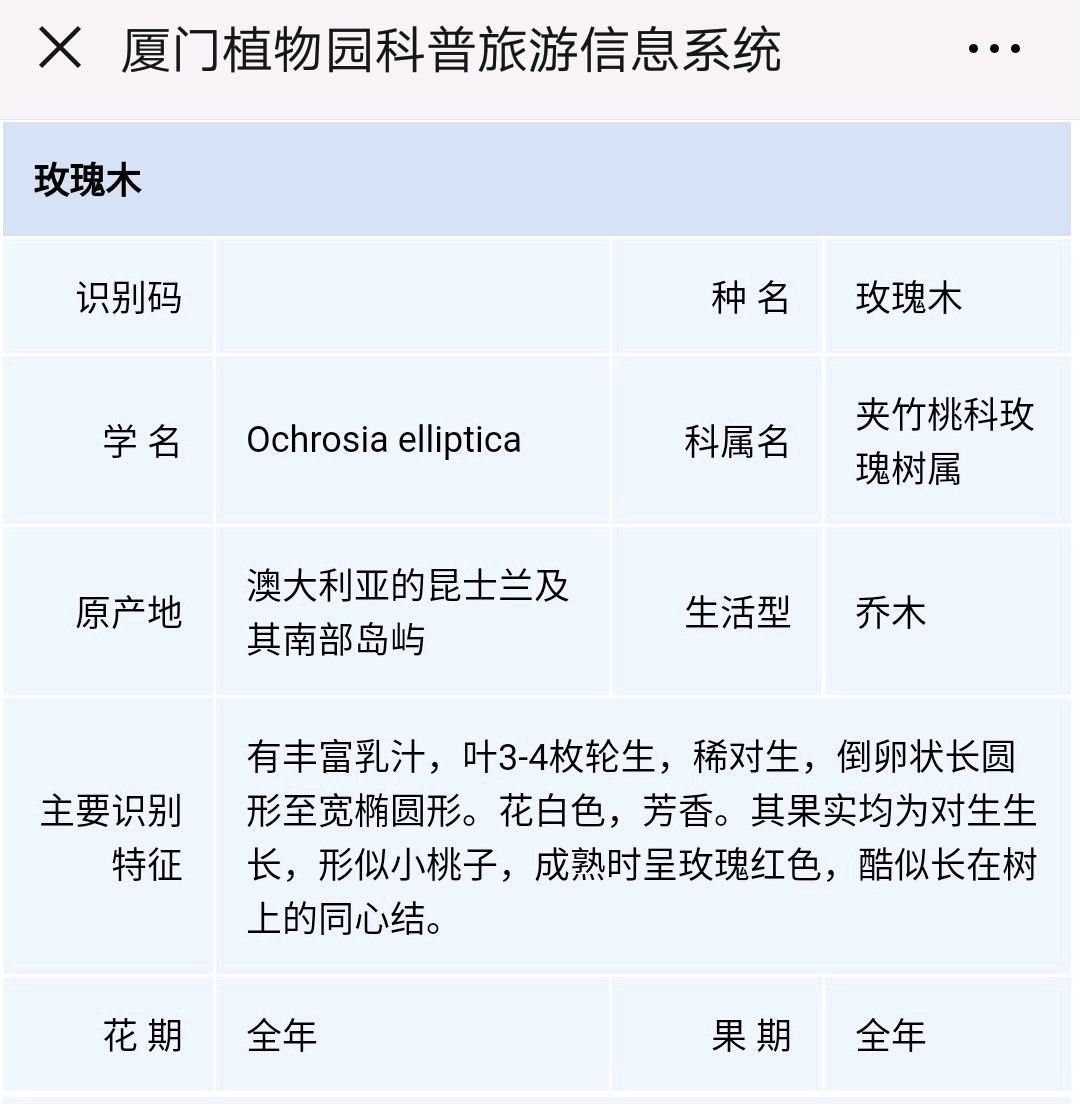Close the 厦门植物园科普旅游信息系统 page
The width and height of the screenshot is (1080, 1104).
click(59, 49)
